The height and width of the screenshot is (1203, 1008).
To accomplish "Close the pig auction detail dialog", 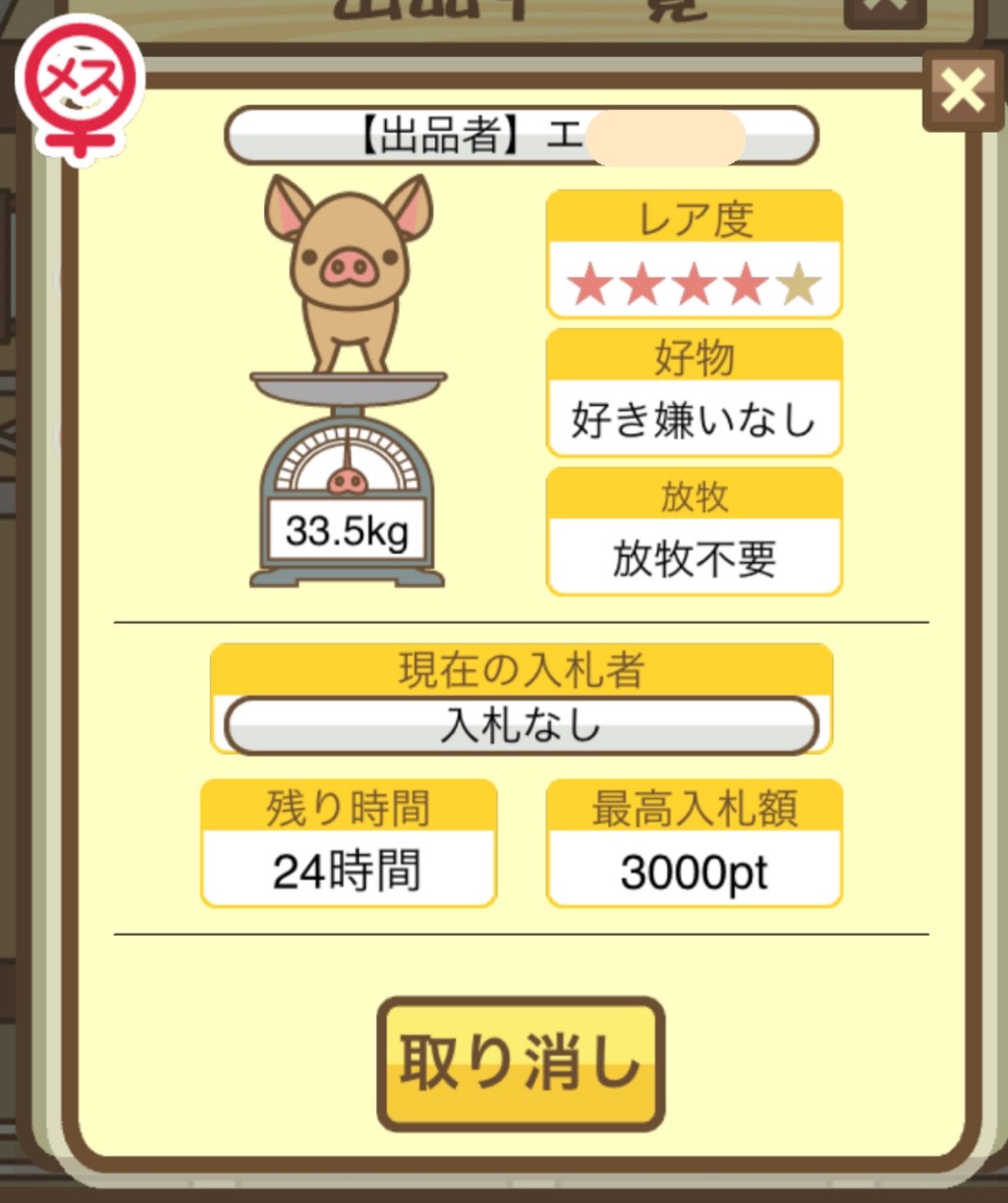I will [962, 91].
